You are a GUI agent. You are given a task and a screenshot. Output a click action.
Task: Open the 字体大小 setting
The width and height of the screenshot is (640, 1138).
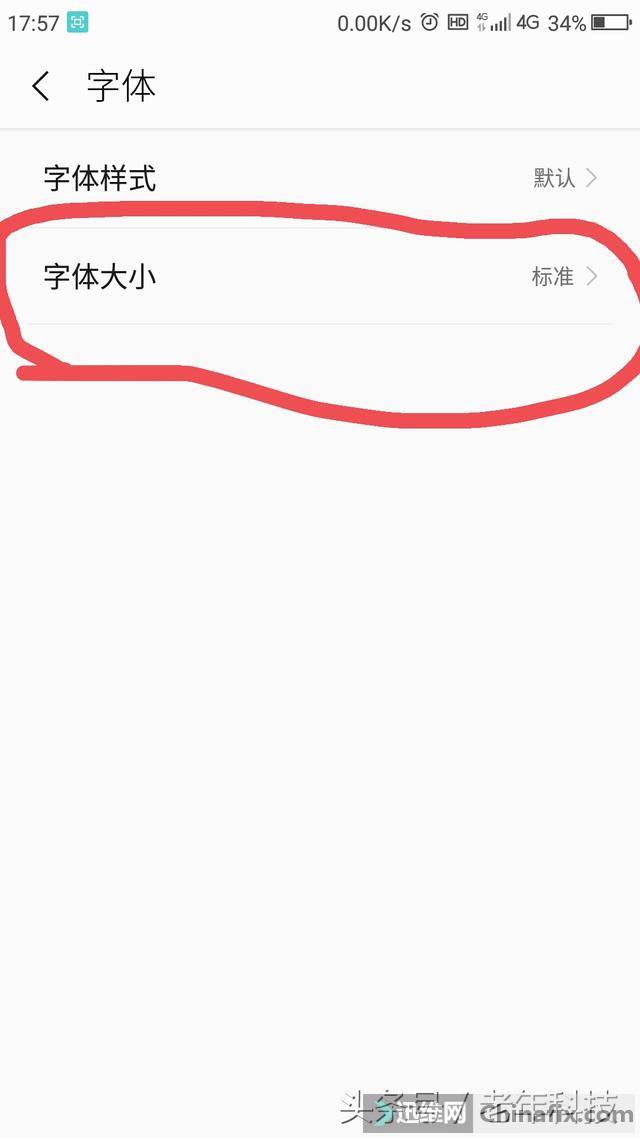[x=320, y=276]
